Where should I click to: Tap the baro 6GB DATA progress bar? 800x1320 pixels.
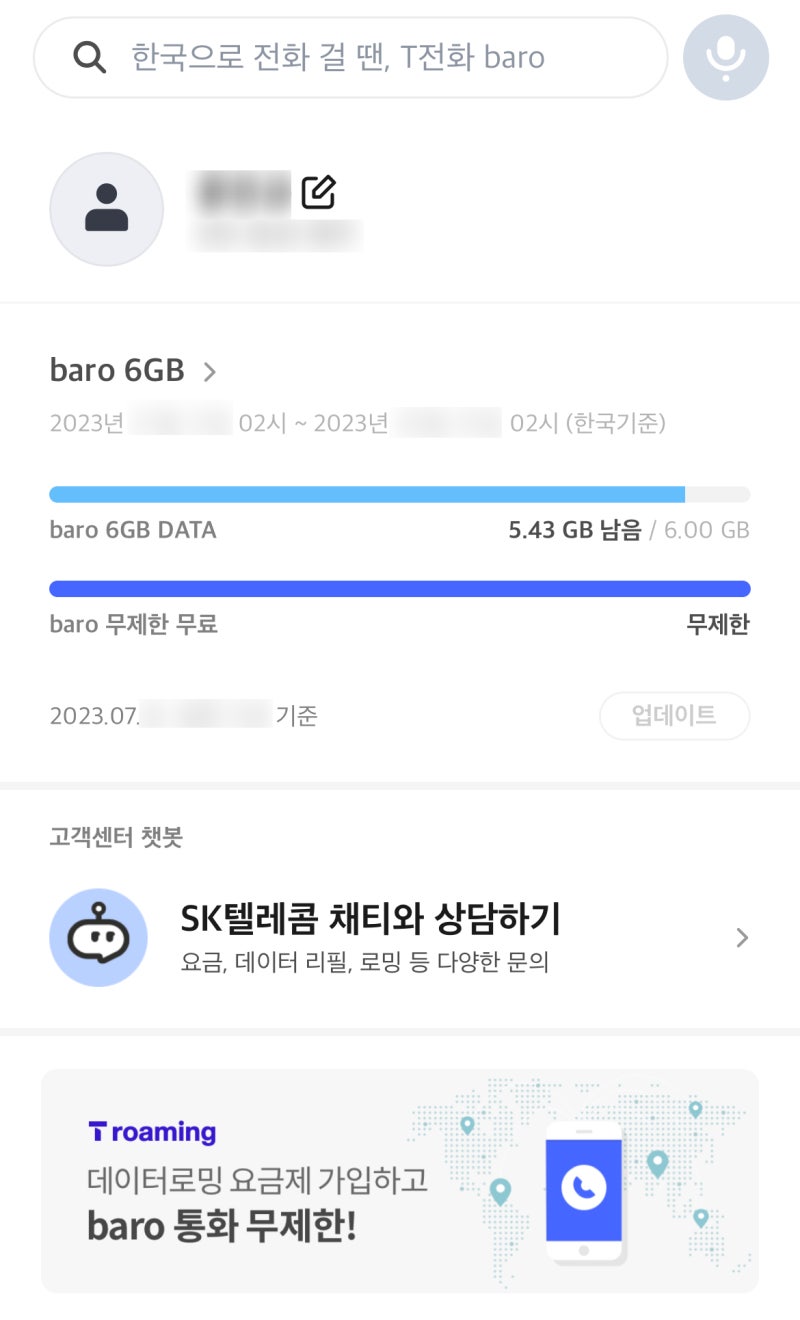tap(400, 494)
